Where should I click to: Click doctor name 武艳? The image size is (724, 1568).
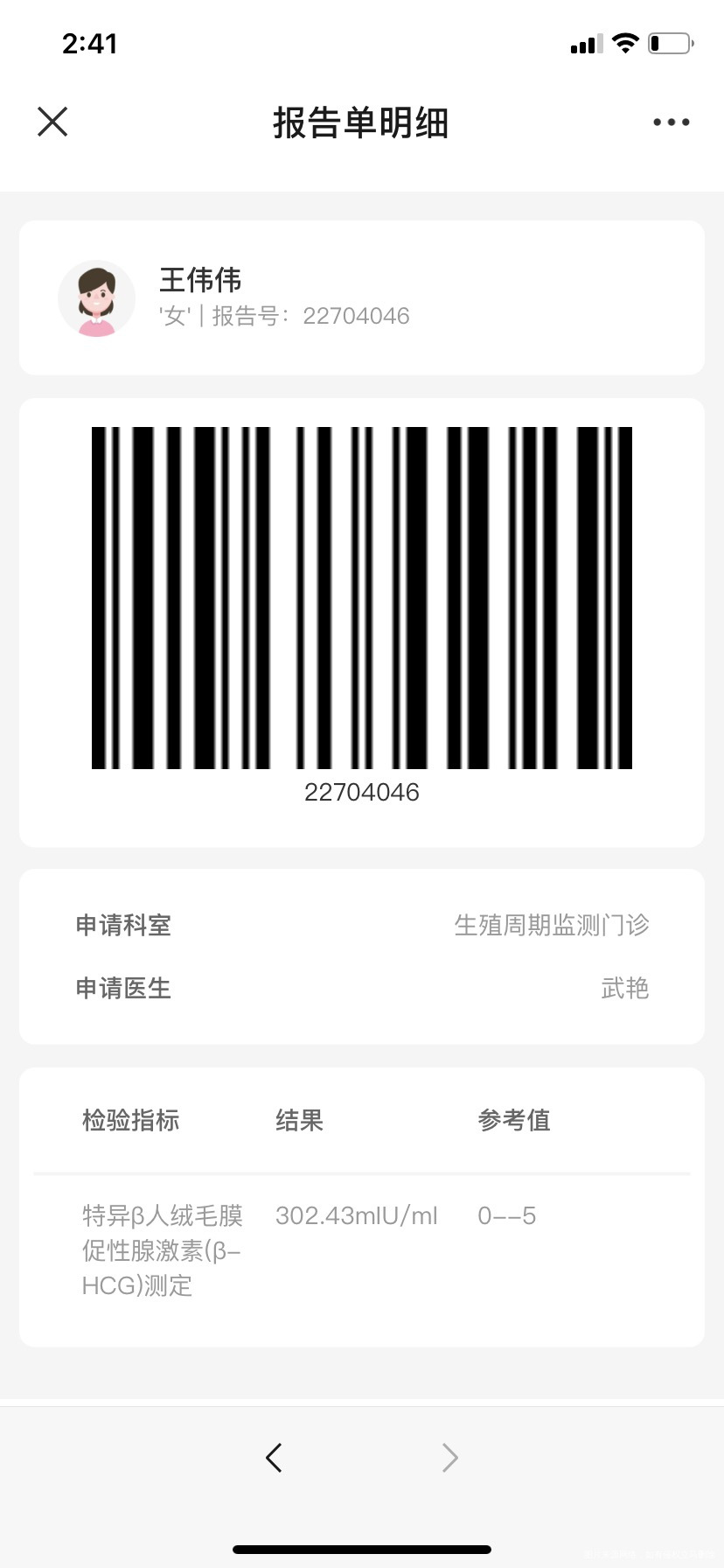tap(626, 989)
